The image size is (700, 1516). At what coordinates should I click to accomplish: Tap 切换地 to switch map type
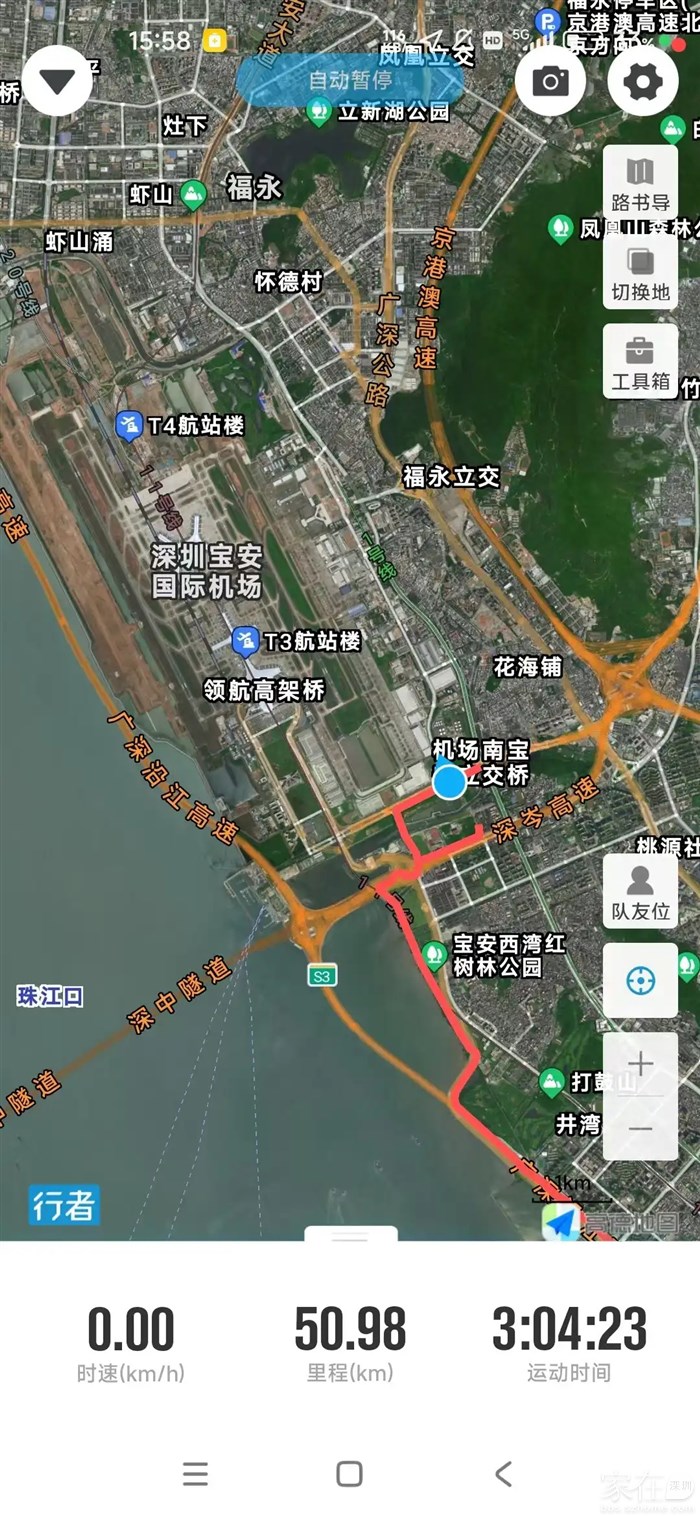(640, 273)
